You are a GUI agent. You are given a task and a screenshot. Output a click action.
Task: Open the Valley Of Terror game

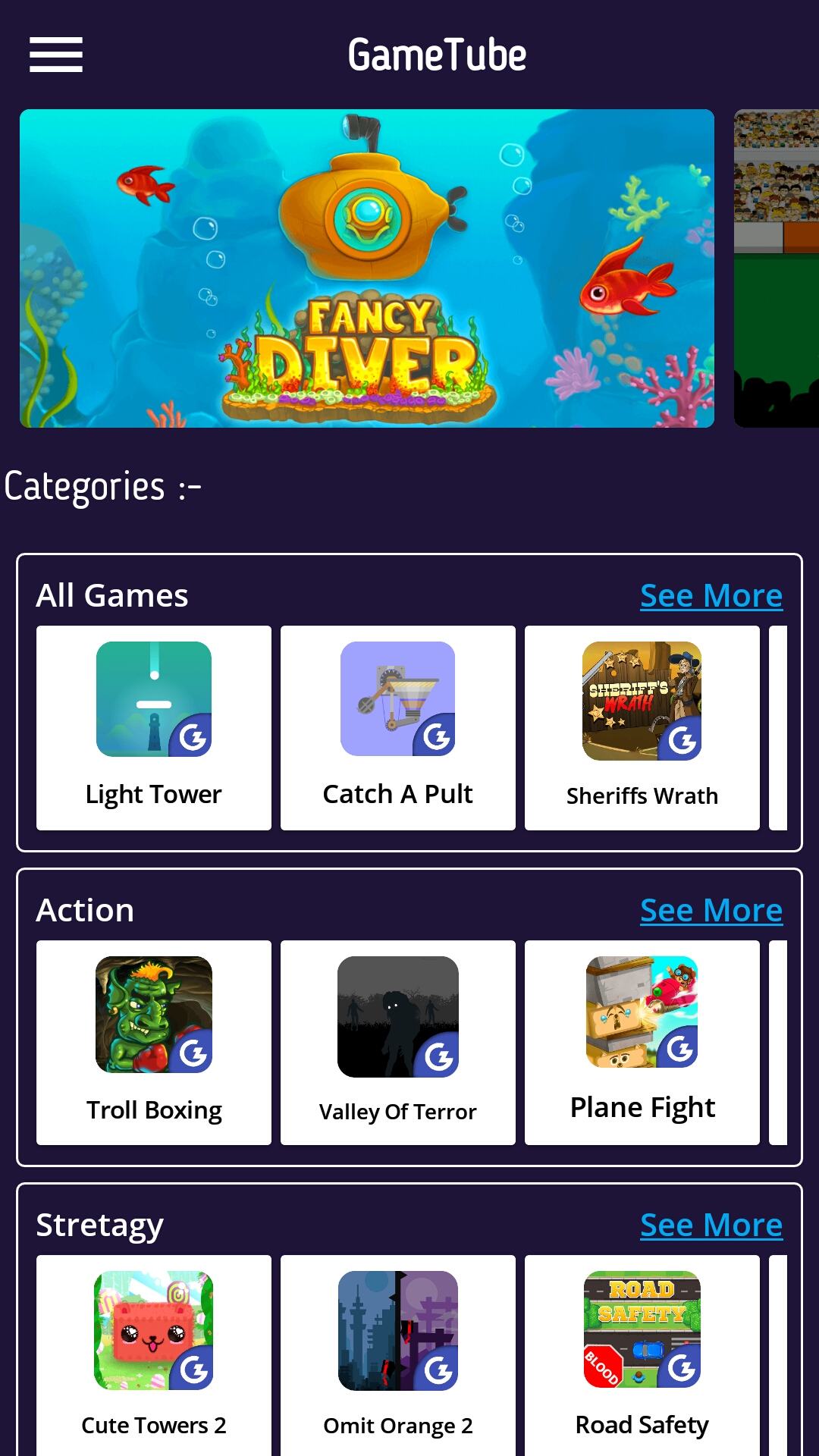[x=398, y=1042]
